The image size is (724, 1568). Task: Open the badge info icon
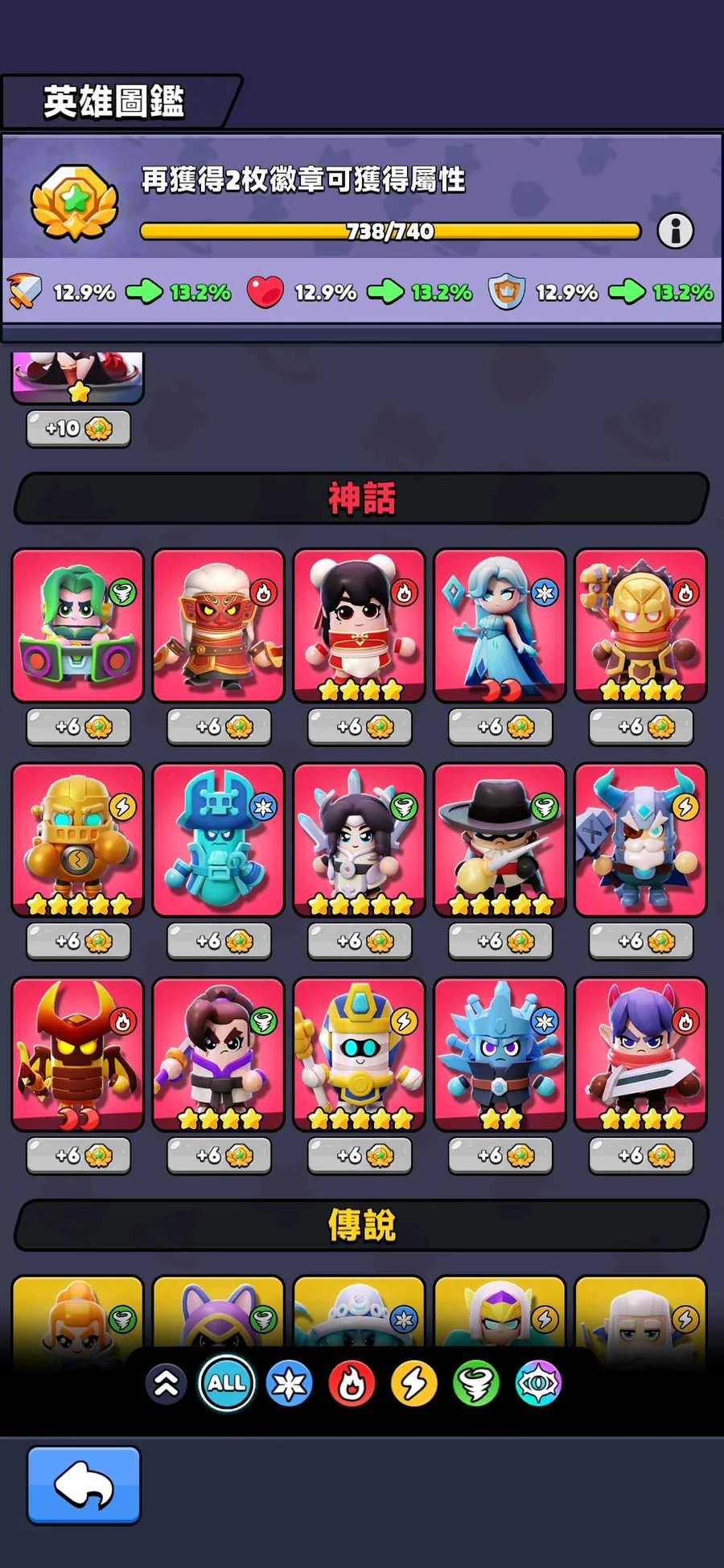tap(675, 231)
